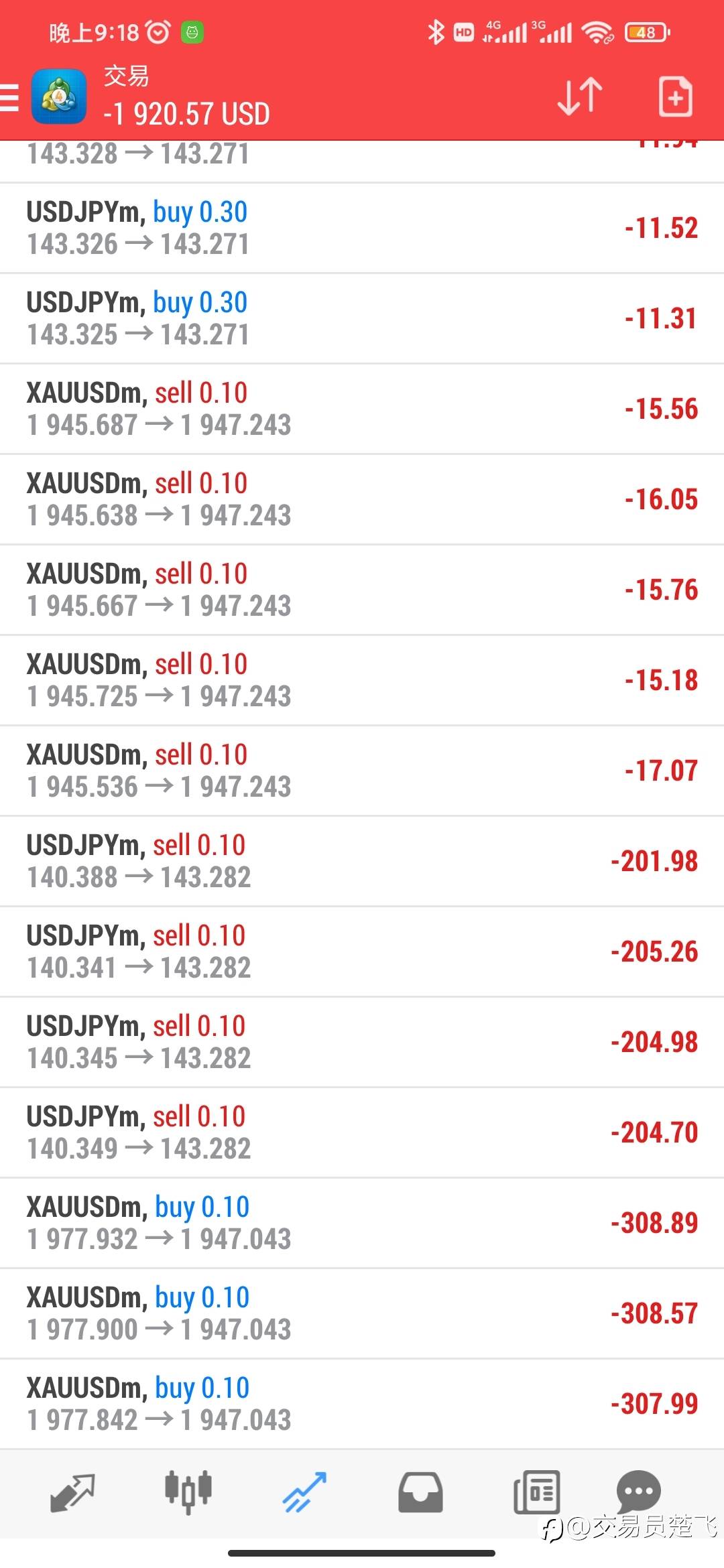The image size is (724, 1568).
Task: Select USDJPYm sell position losing -205.26
Action: click(362, 952)
